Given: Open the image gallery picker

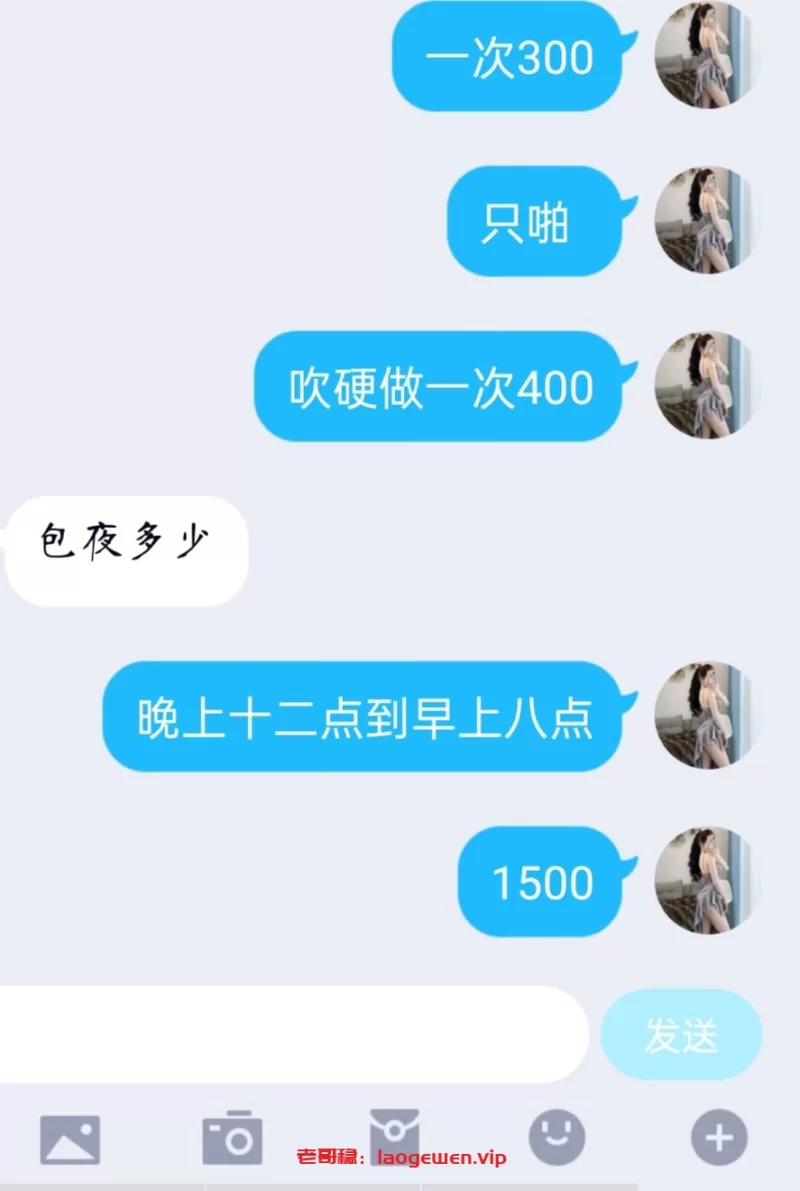Looking at the screenshot, I should [x=70, y=1138].
